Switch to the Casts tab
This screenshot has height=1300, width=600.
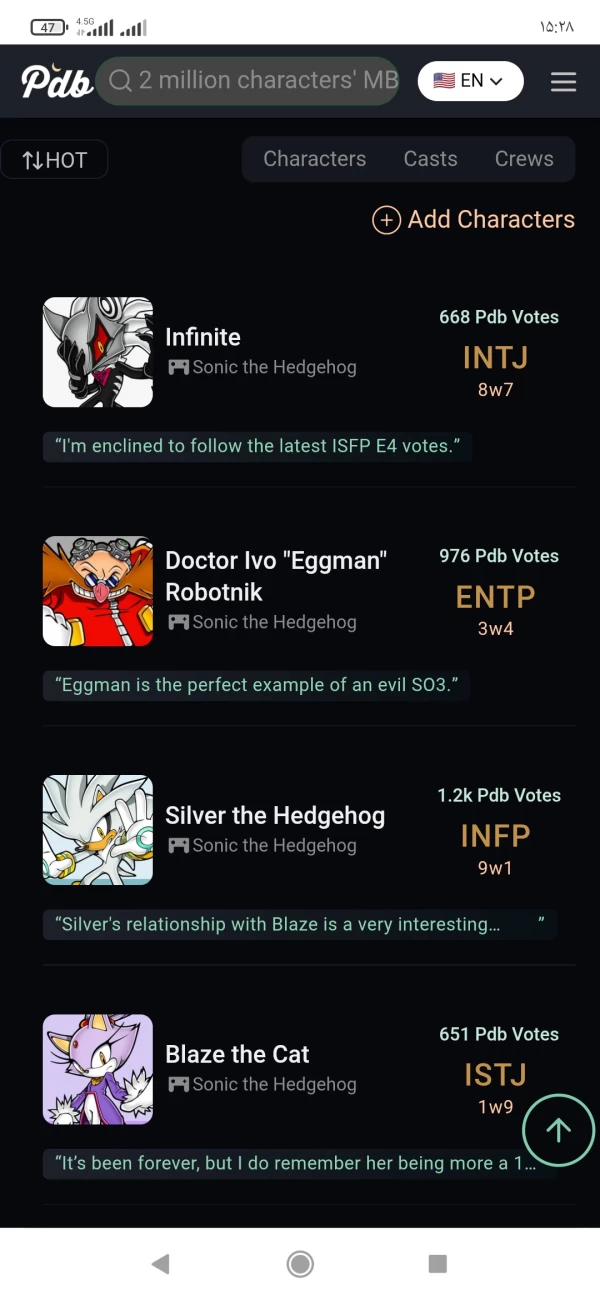430,159
